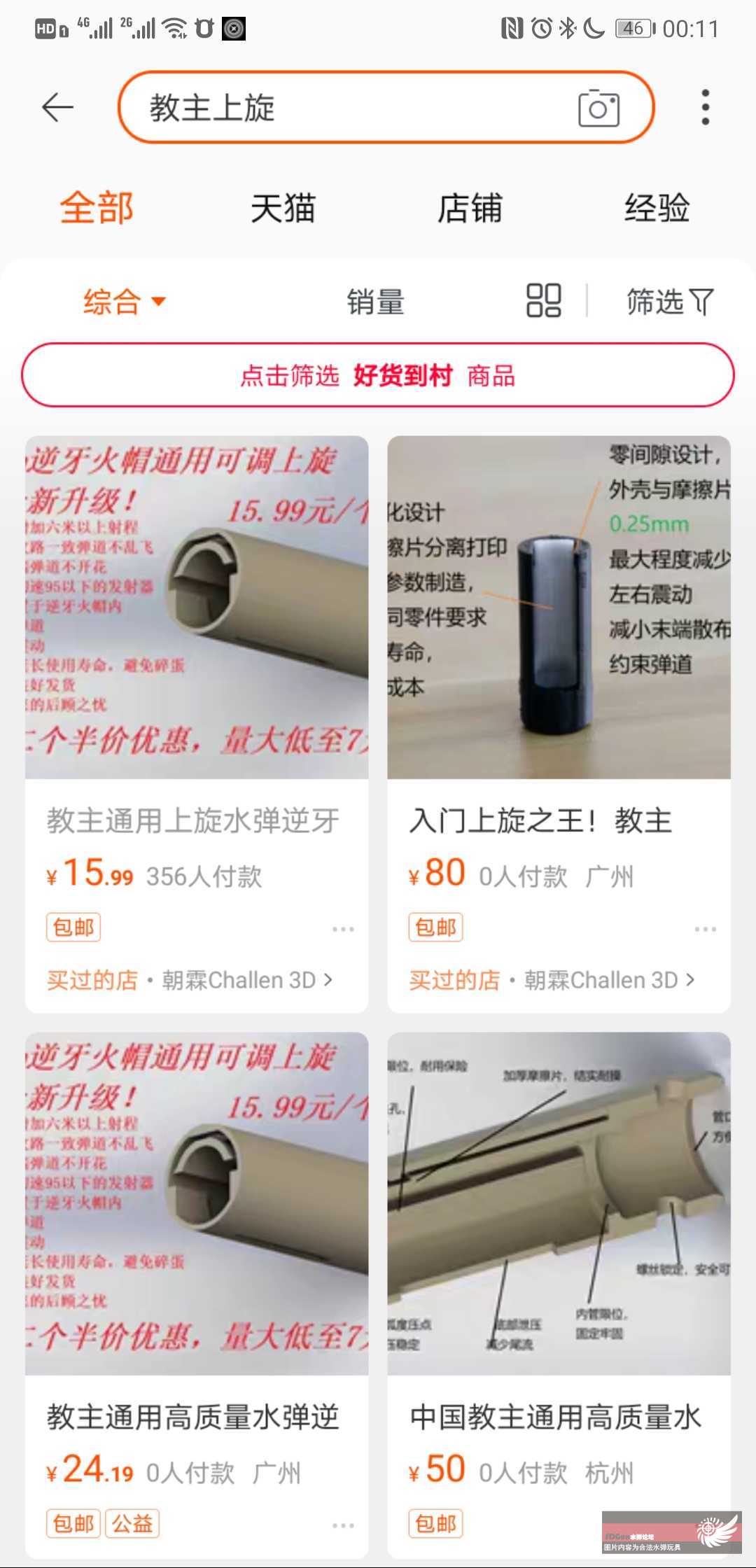Screen dimensions: 756x1568
Task: Open camera image search
Action: (598, 108)
